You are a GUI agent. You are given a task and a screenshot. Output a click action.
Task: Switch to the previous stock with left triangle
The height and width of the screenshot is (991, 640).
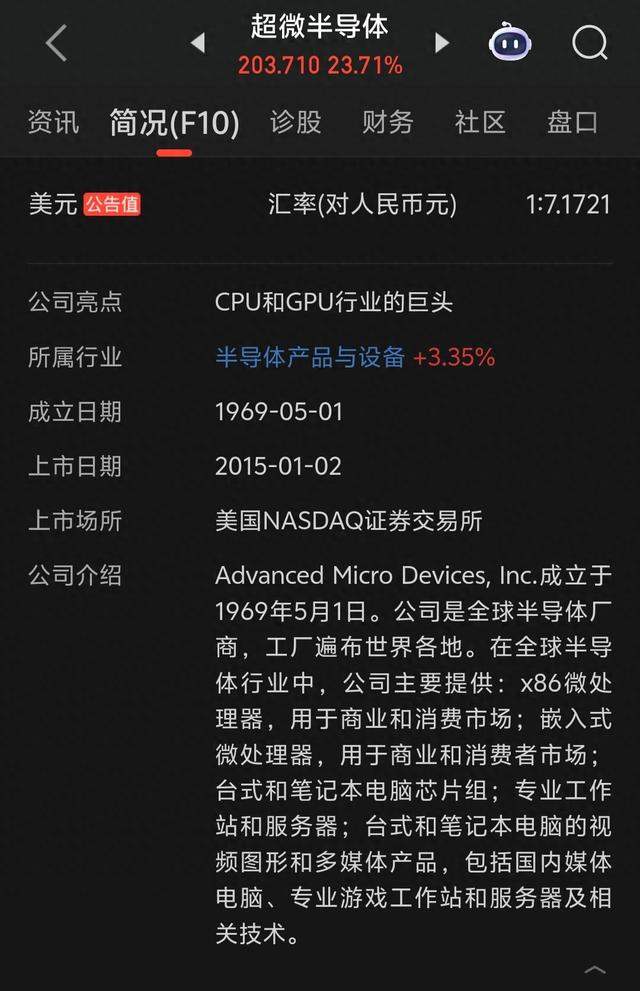(198, 43)
